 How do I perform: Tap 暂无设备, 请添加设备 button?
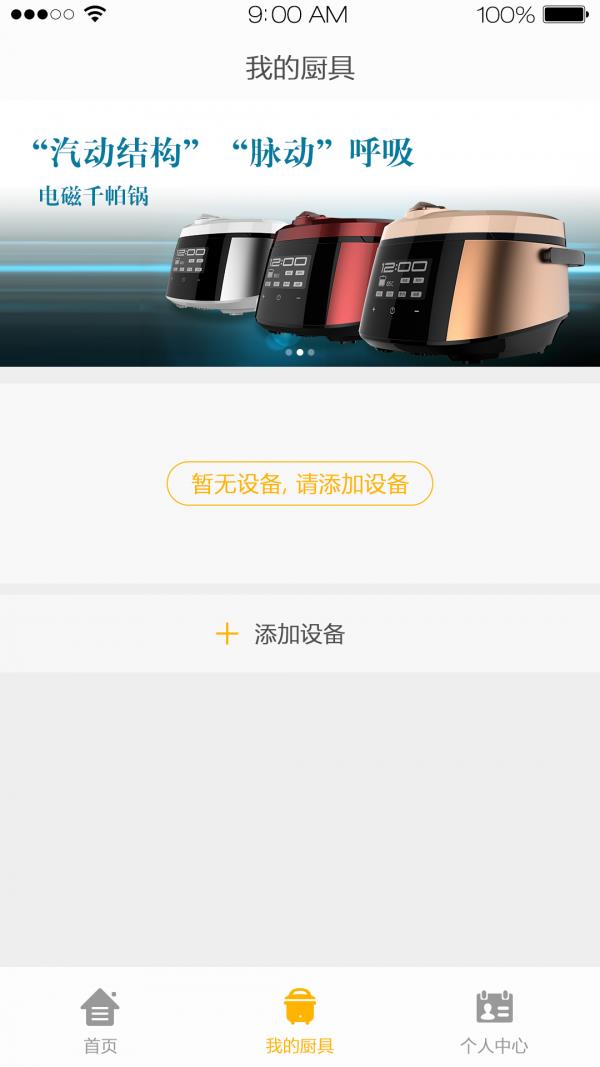[x=300, y=484]
